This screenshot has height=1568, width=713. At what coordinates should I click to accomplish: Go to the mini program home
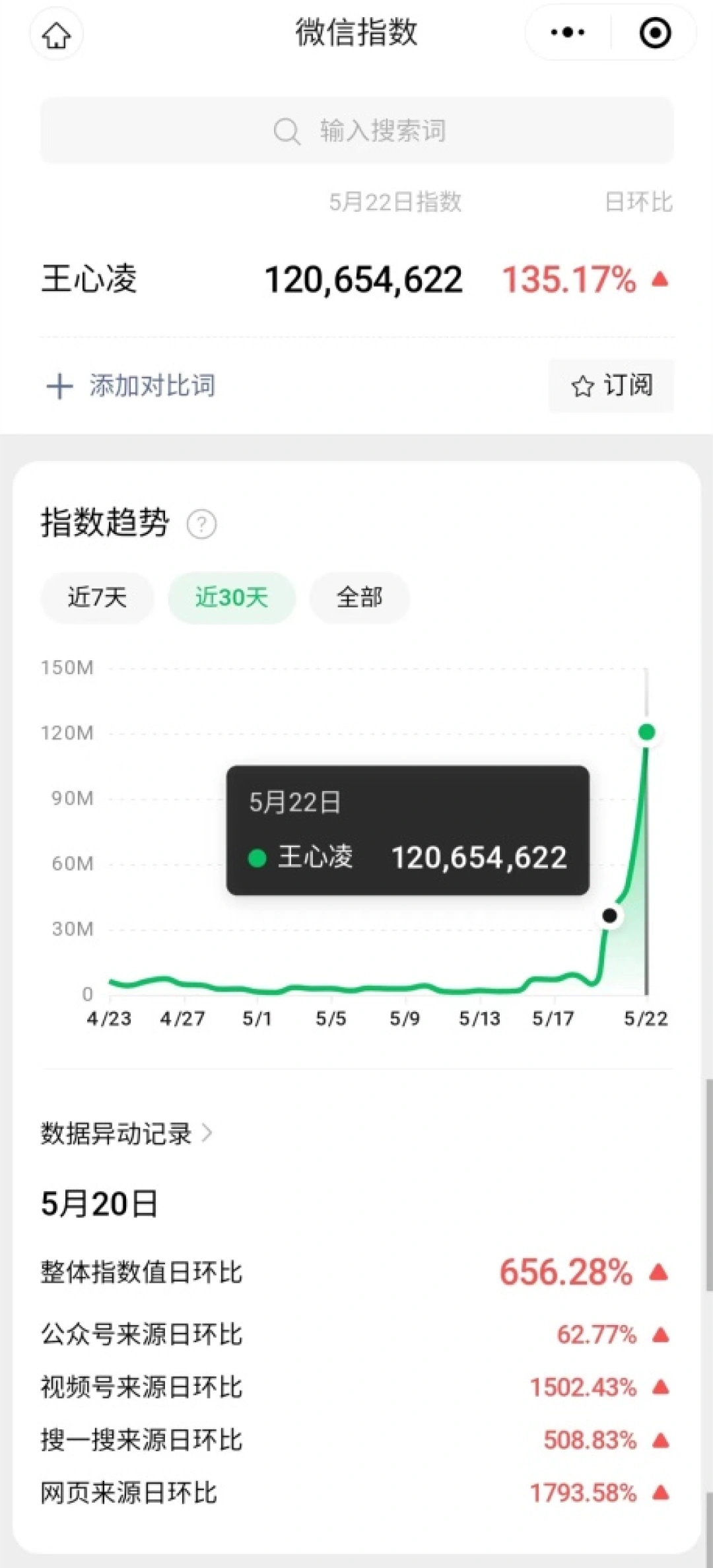57,34
